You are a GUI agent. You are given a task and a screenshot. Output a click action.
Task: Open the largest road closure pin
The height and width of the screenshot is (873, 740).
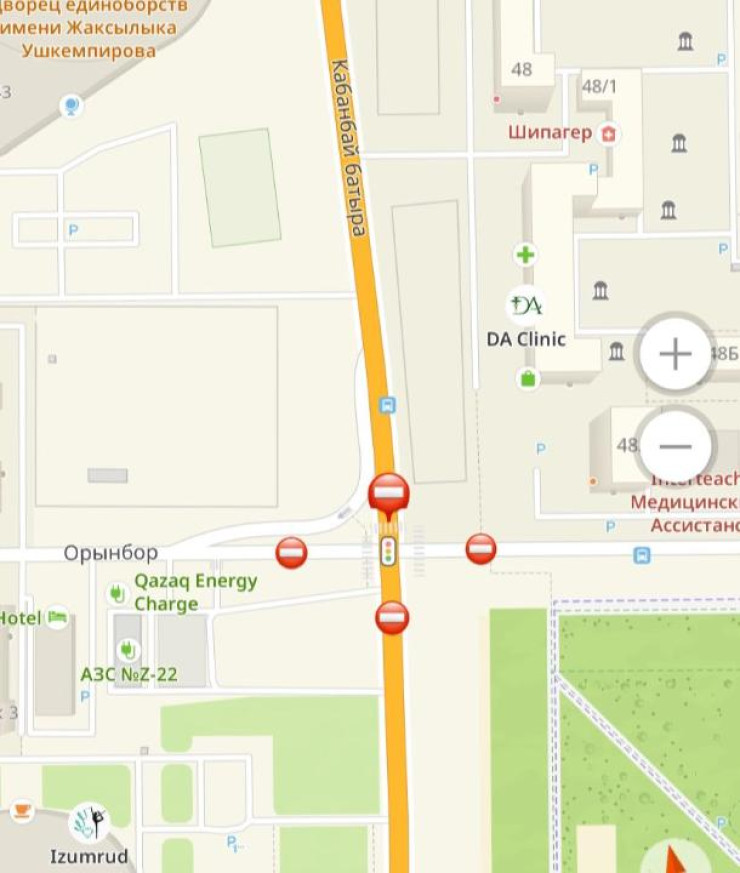[388, 494]
